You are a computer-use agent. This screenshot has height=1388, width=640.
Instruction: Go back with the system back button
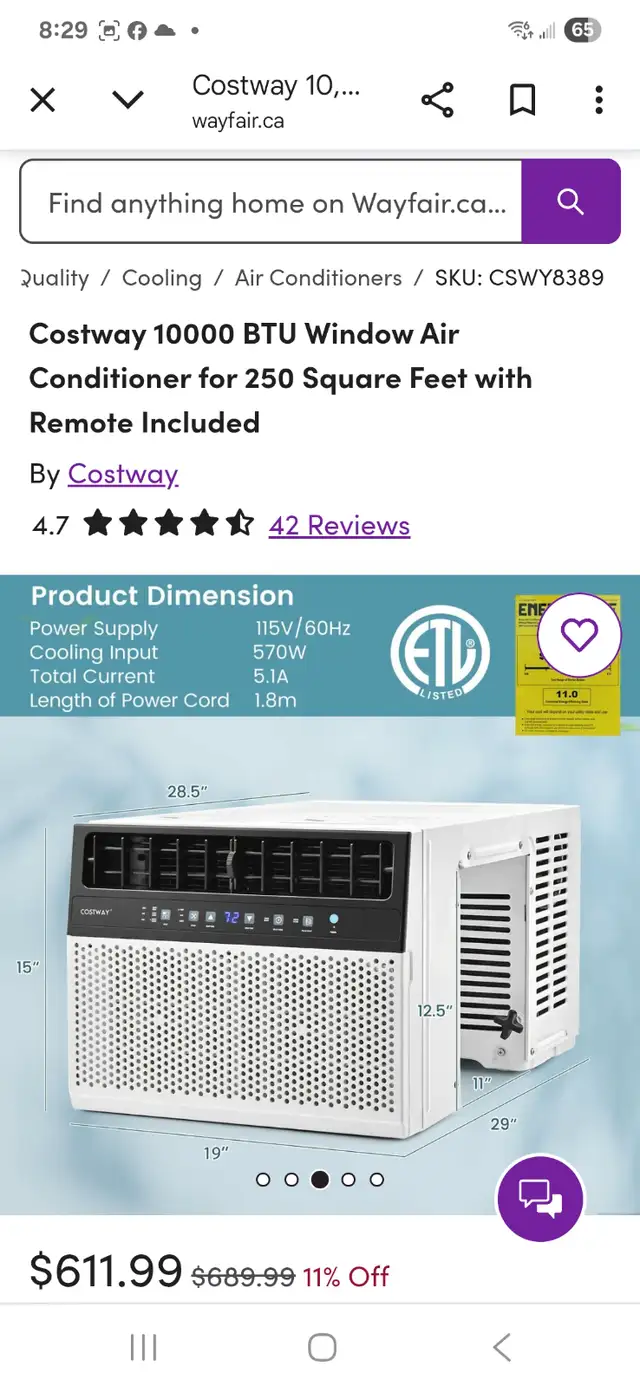502,1347
